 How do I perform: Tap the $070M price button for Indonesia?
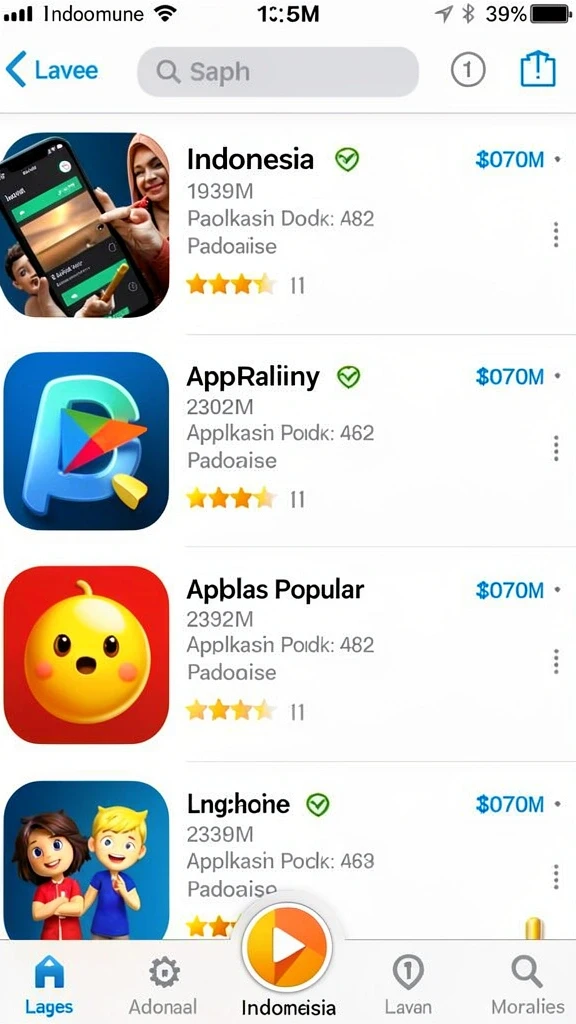click(x=510, y=159)
